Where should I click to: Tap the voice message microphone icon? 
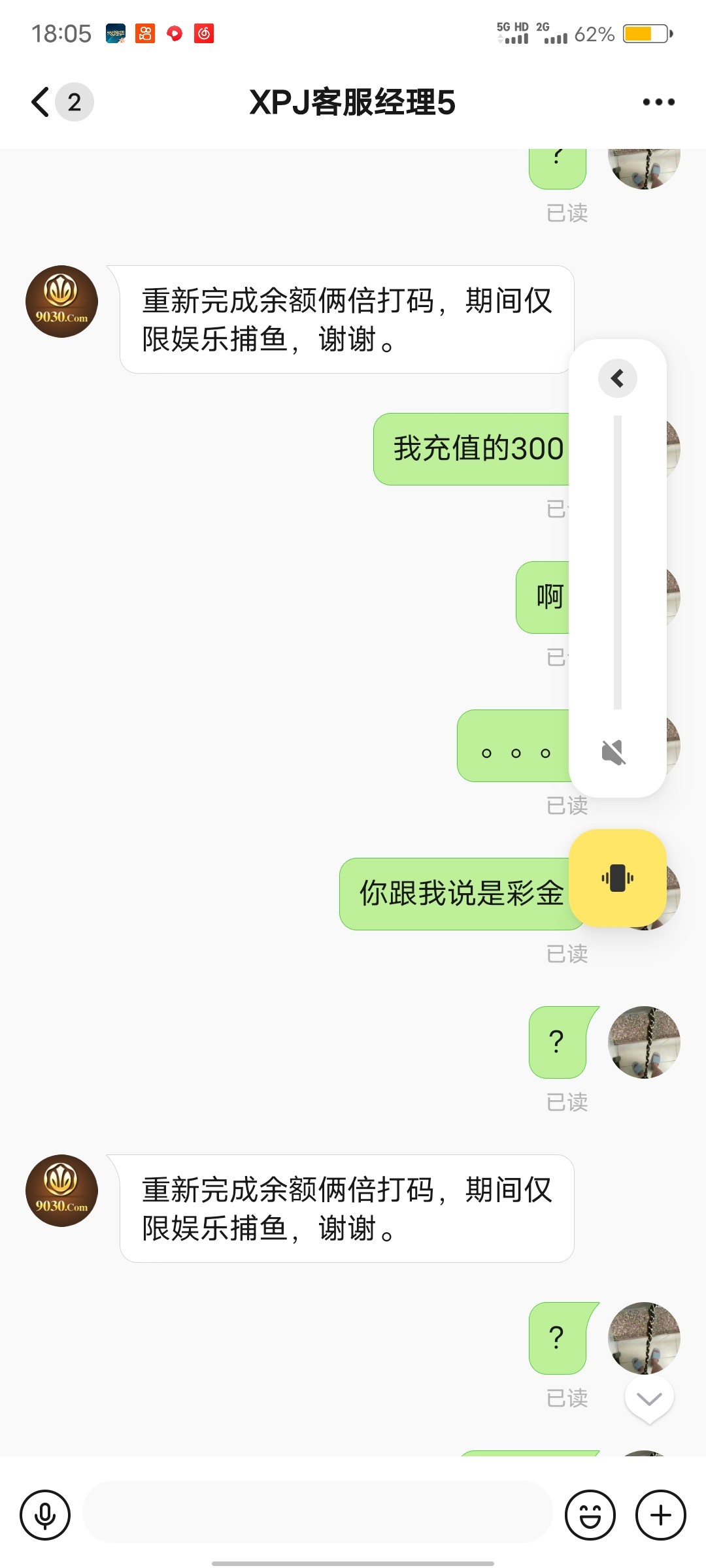click(x=45, y=1514)
